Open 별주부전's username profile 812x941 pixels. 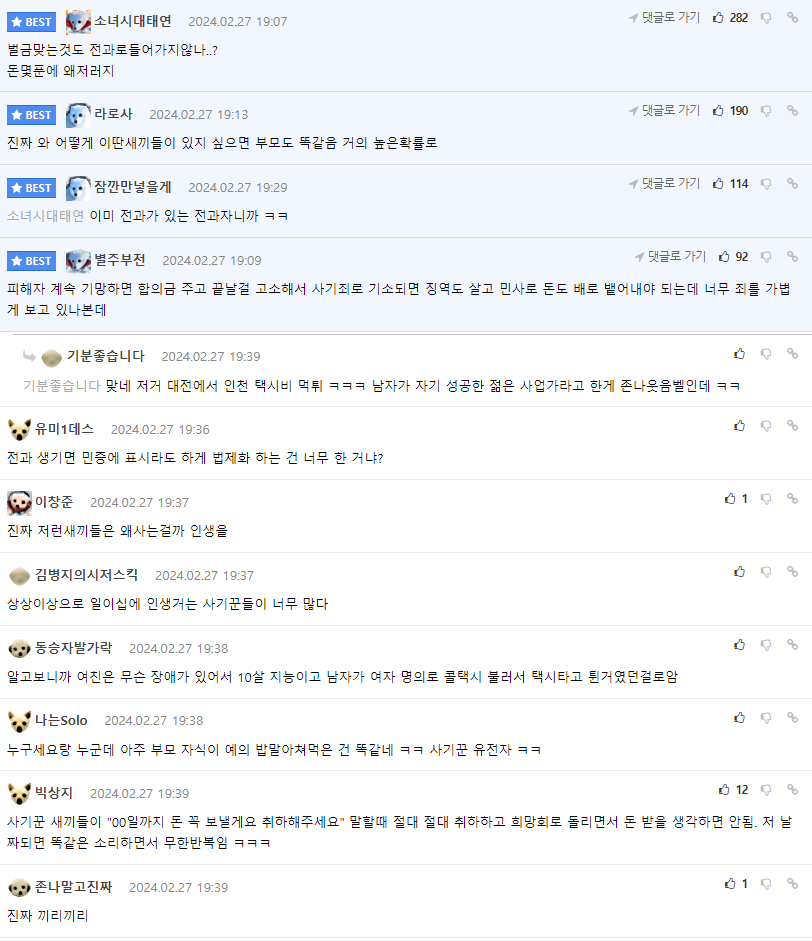pos(119,260)
